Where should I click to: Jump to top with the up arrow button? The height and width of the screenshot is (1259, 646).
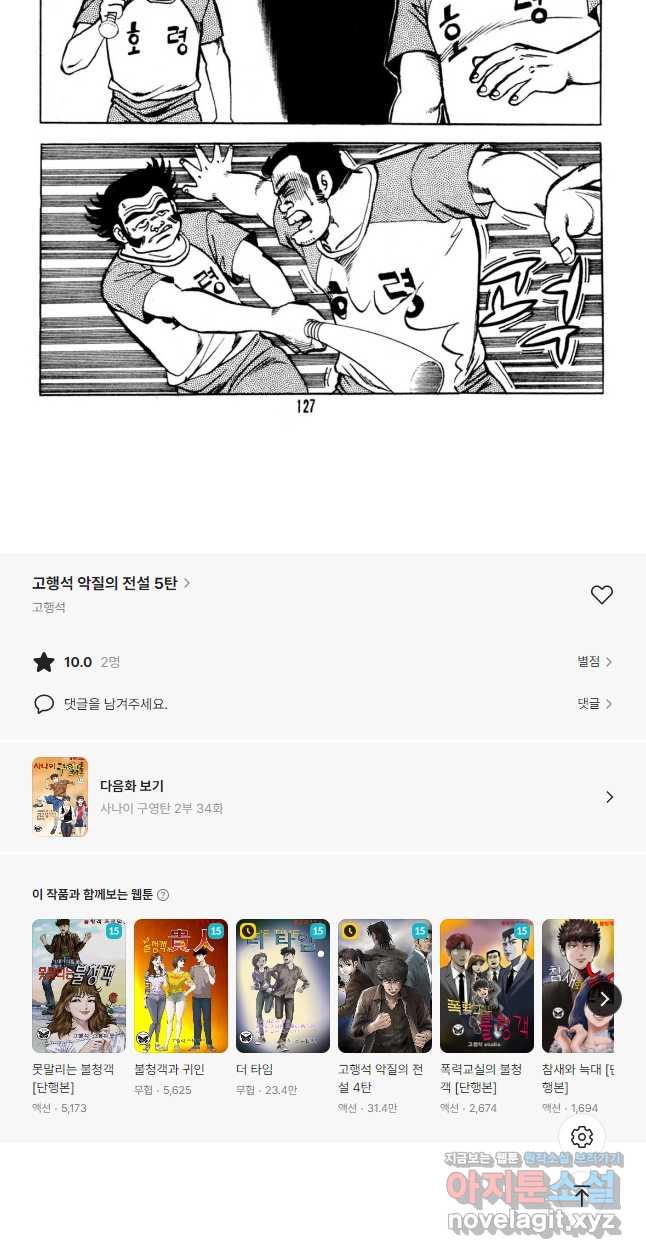tap(582, 1196)
